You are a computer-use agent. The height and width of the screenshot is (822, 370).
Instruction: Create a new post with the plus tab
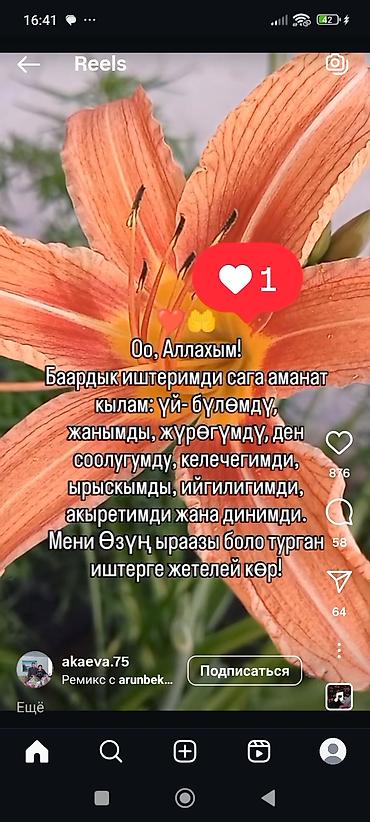pos(185,752)
